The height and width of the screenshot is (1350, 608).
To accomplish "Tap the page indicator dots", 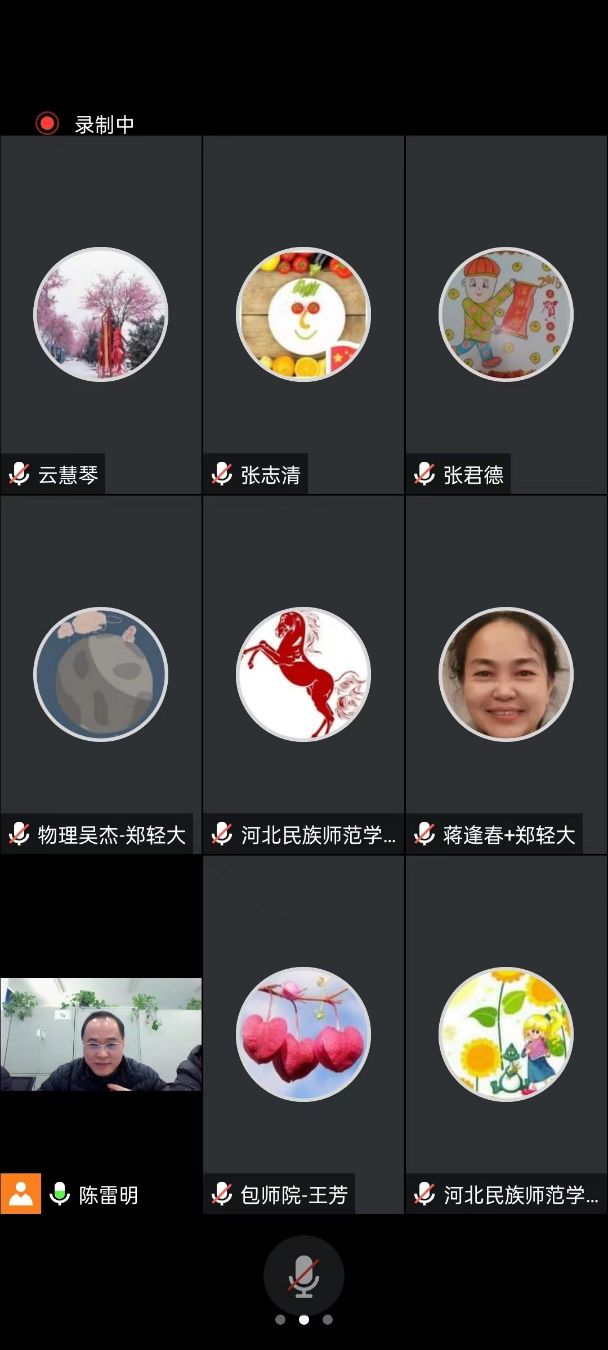I will [304, 1320].
